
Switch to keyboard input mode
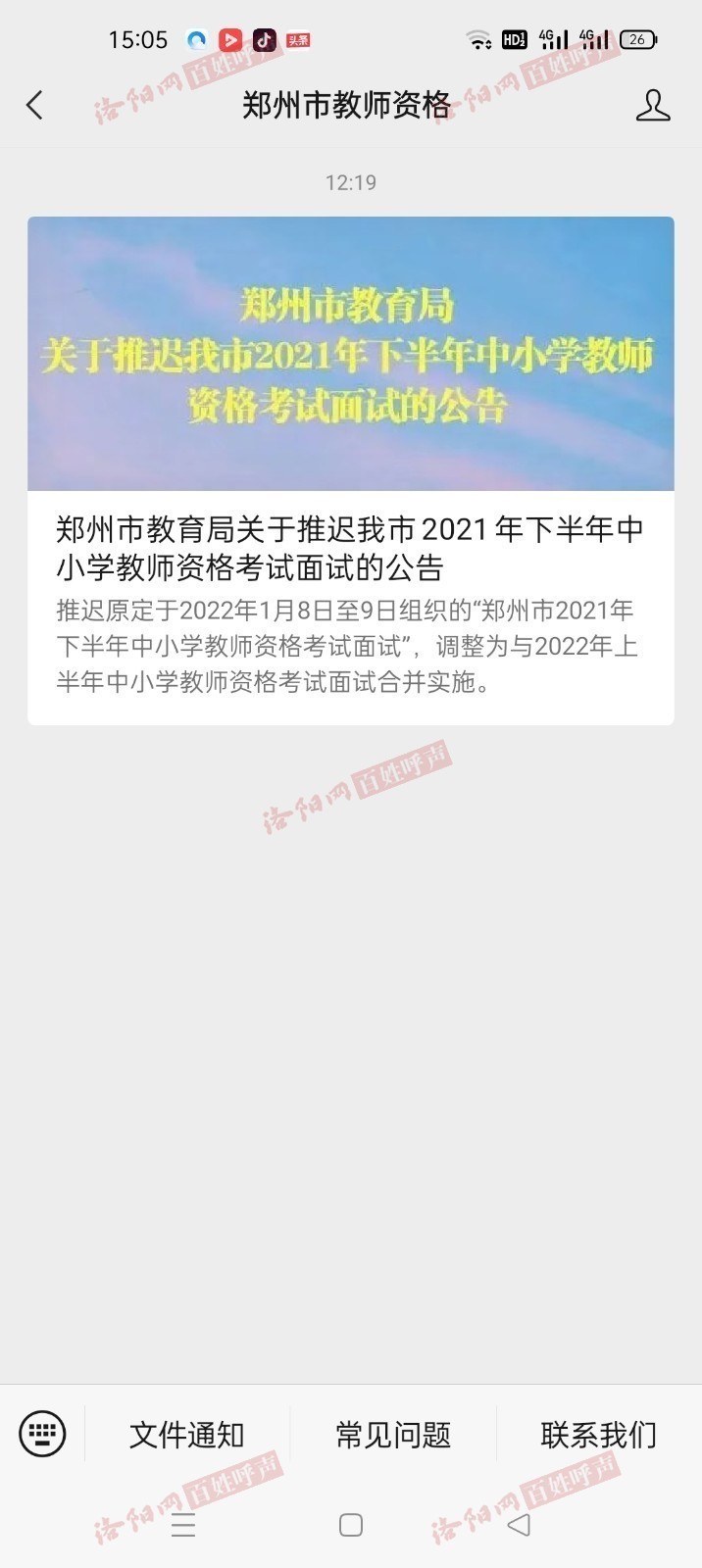click(x=42, y=1434)
